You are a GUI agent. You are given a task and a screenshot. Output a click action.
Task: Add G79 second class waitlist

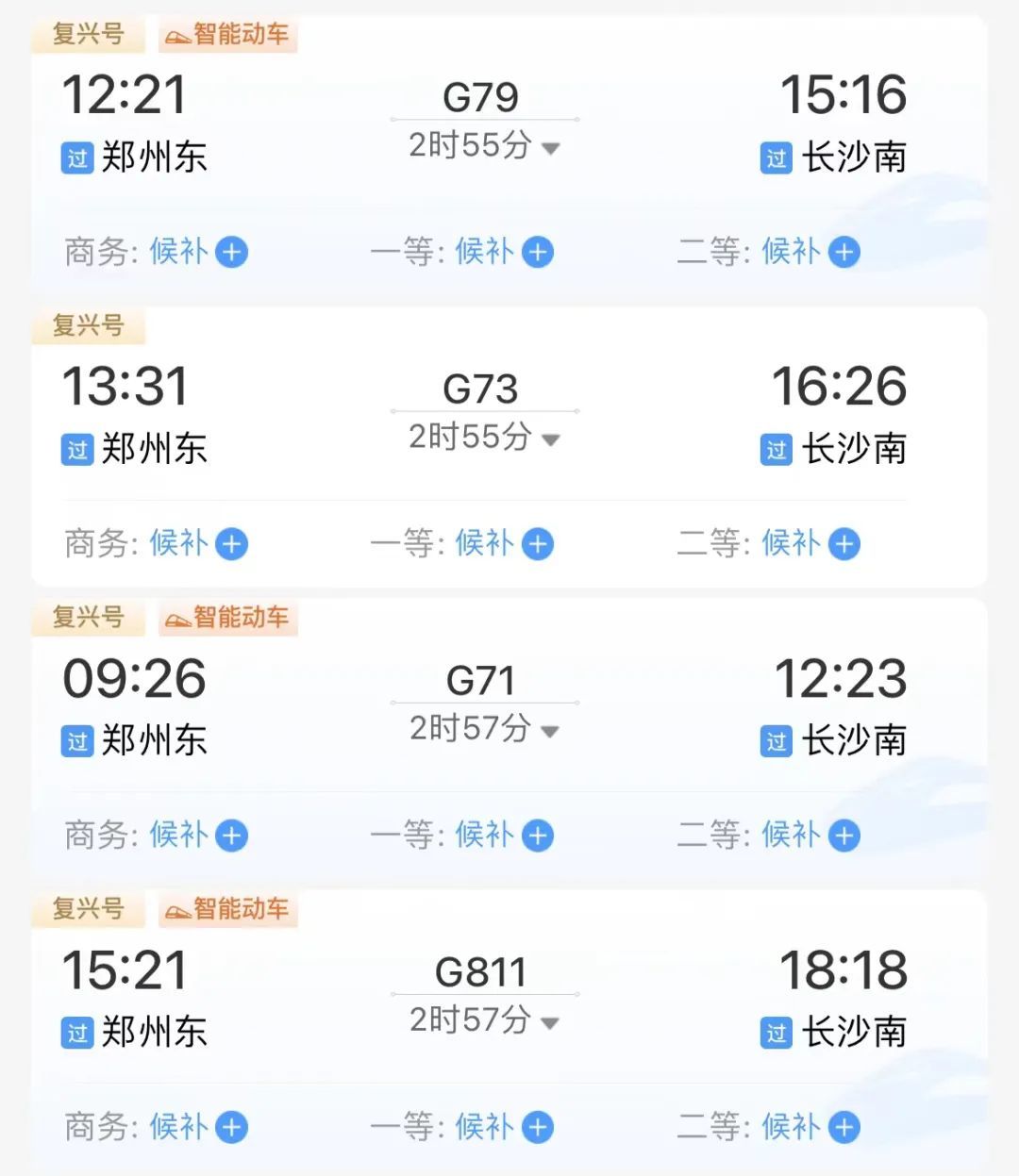point(844,253)
